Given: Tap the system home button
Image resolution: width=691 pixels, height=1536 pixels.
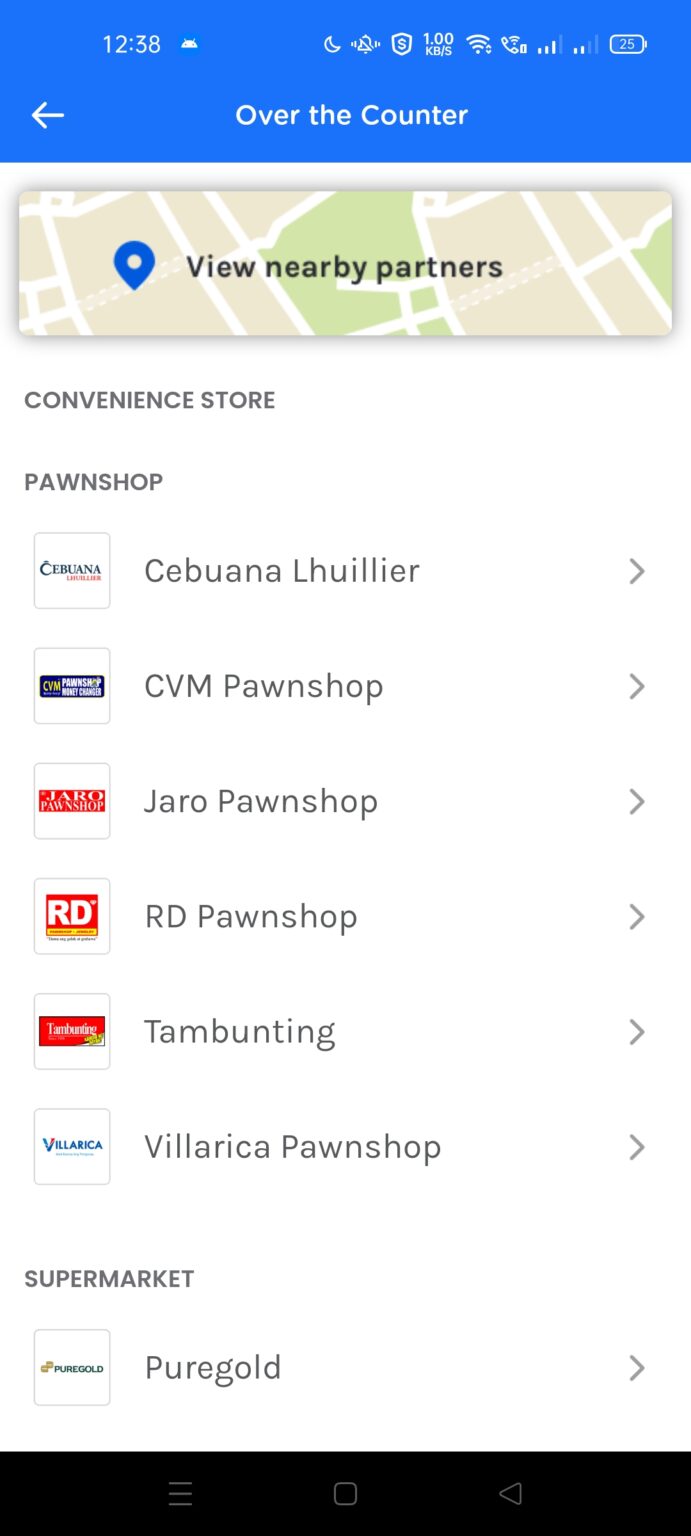Looking at the screenshot, I should click(x=345, y=1494).
